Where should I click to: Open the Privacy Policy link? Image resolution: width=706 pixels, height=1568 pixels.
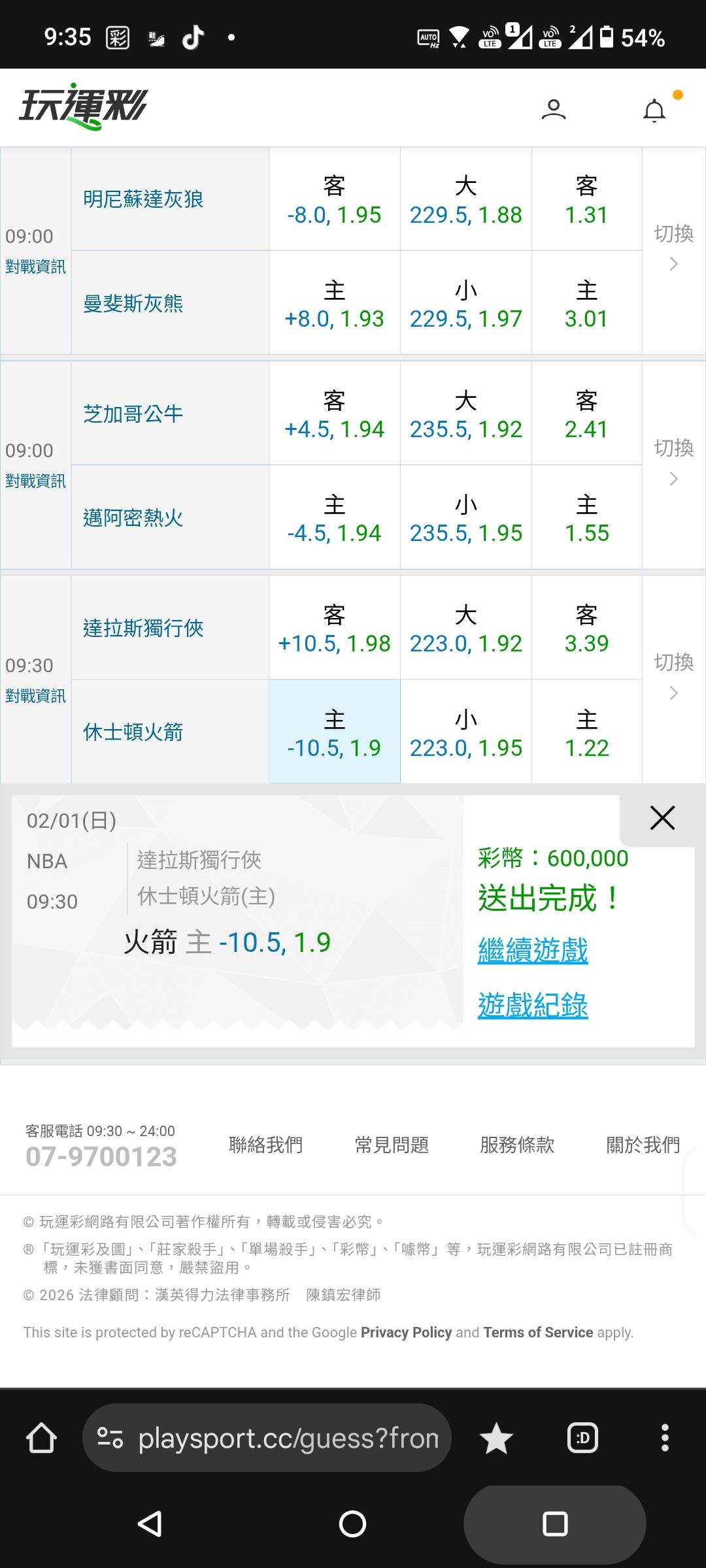pyautogui.click(x=406, y=1332)
